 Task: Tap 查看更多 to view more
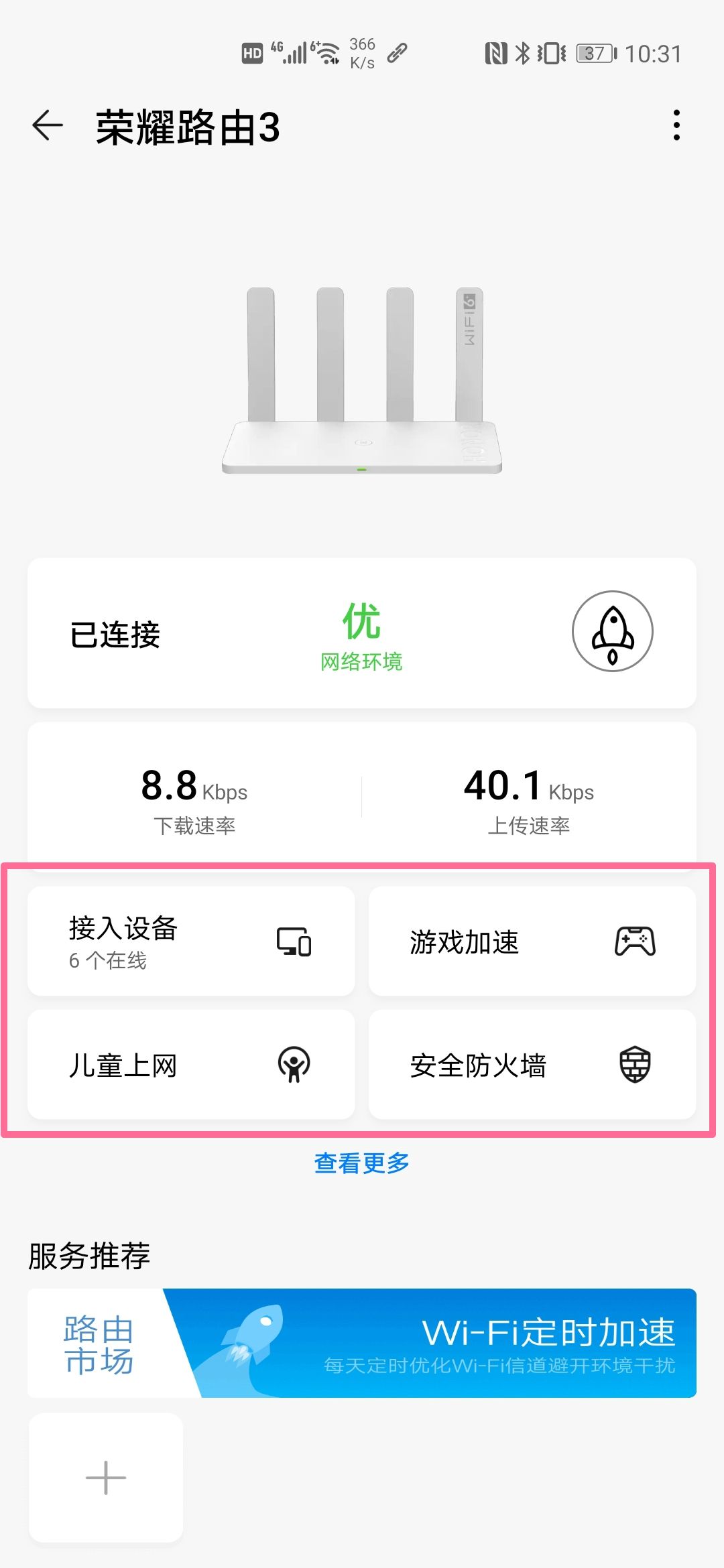click(362, 1163)
